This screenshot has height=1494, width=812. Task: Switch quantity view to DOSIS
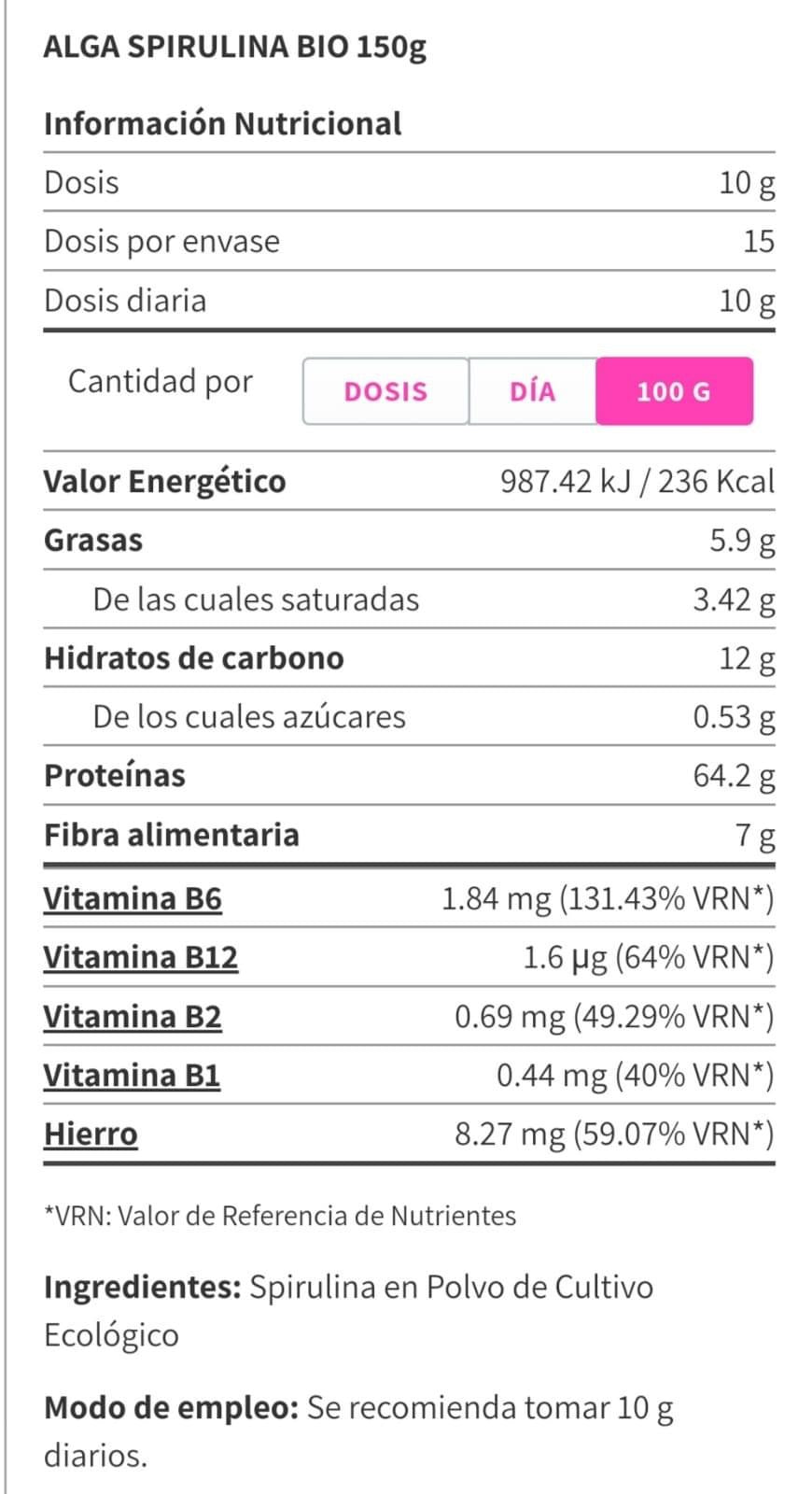tap(385, 391)
